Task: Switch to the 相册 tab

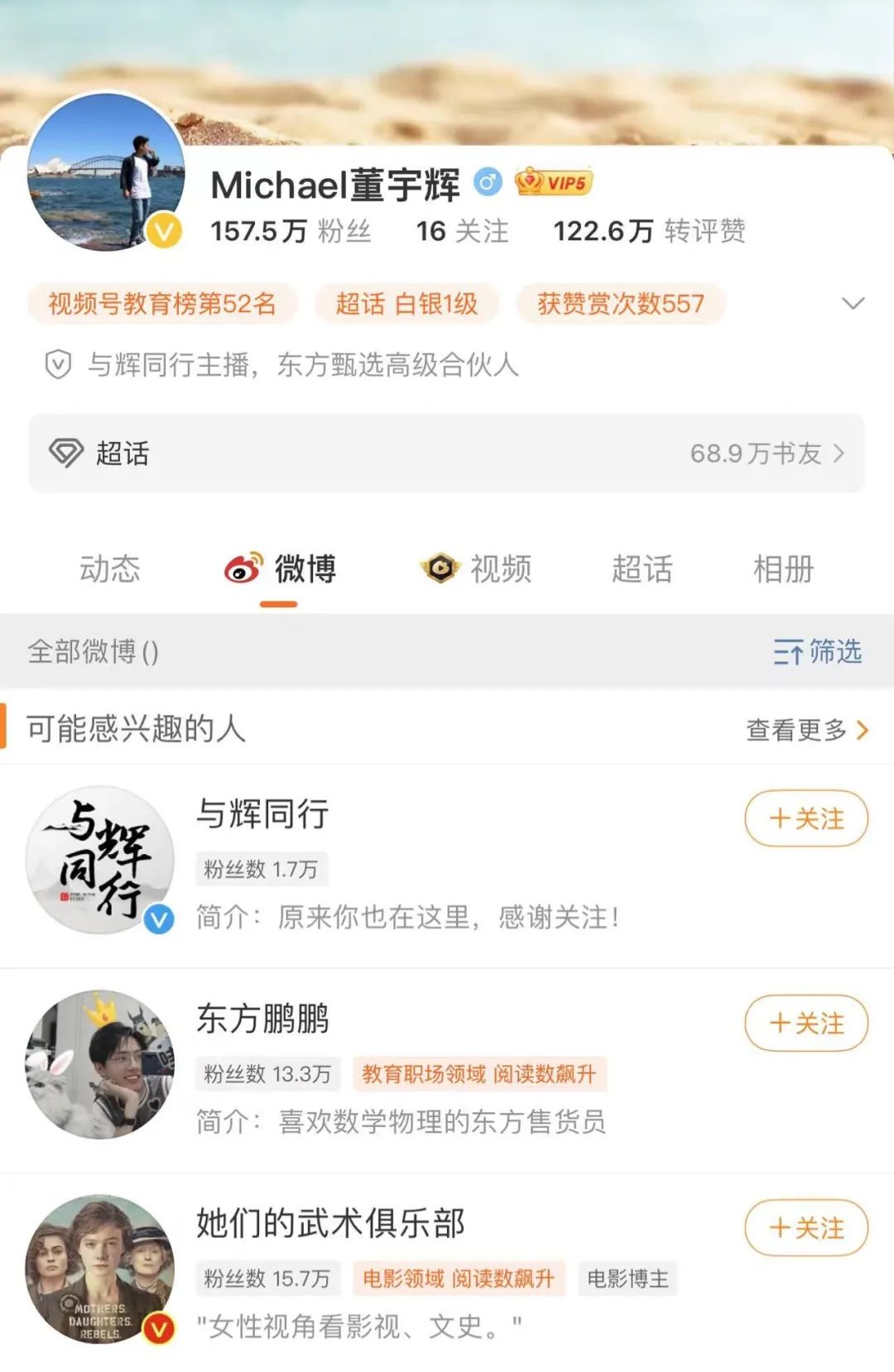Action: click(783, 569)
